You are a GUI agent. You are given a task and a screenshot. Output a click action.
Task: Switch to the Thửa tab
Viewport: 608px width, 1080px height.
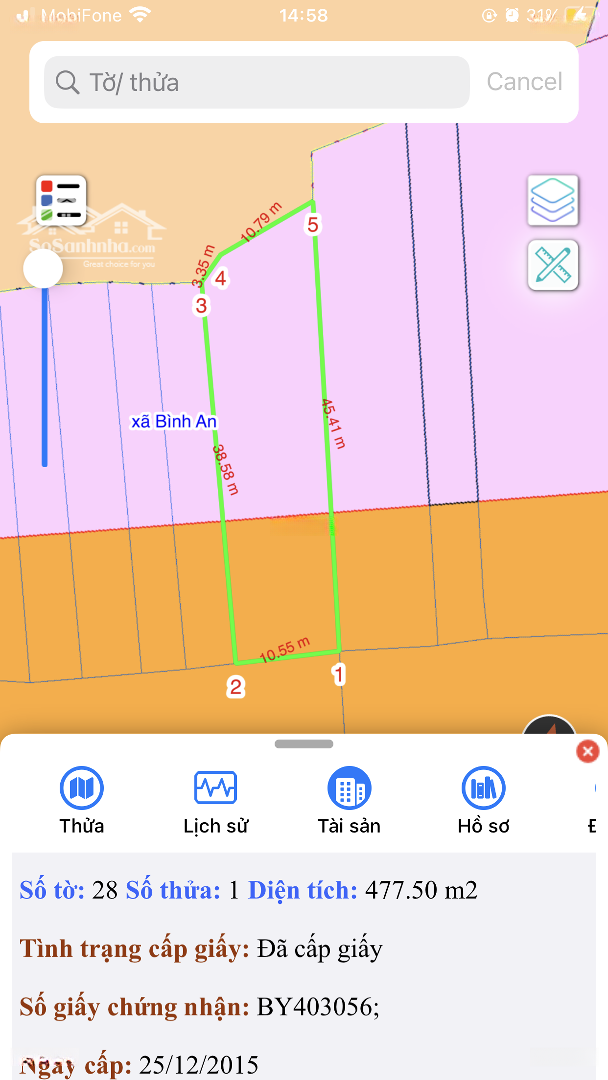point(81,802)
